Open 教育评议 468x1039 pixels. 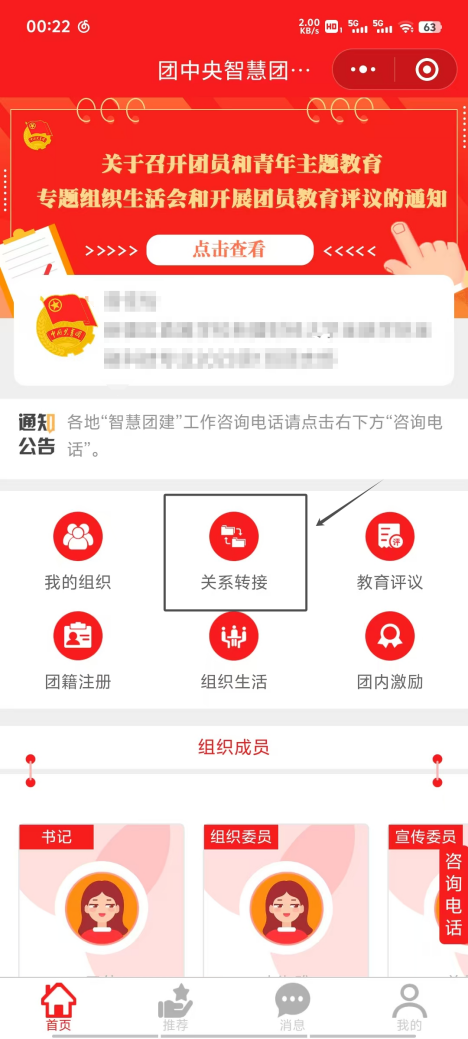tap(390, 552)
